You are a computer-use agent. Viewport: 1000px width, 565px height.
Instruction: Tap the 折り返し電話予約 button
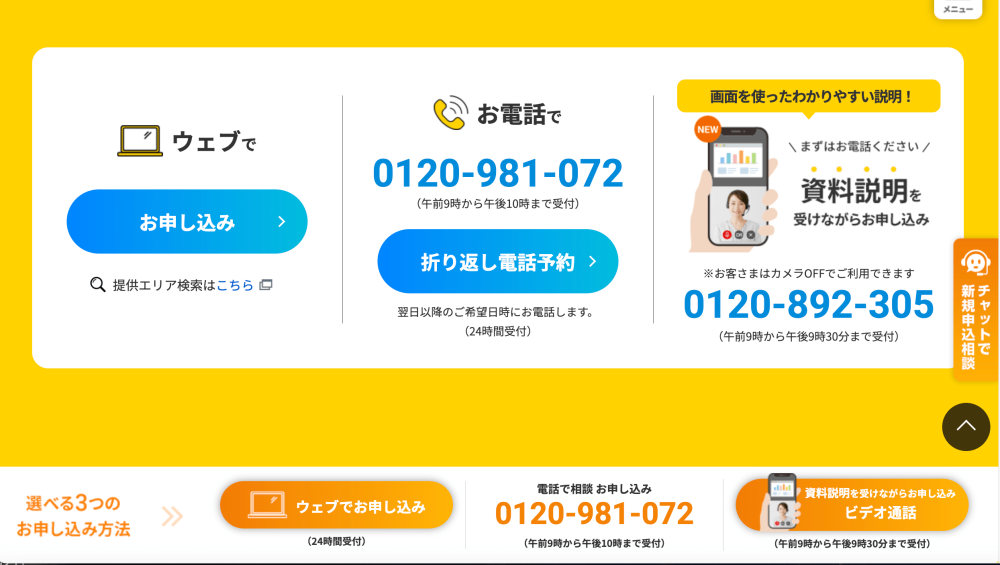click(497, 262)
